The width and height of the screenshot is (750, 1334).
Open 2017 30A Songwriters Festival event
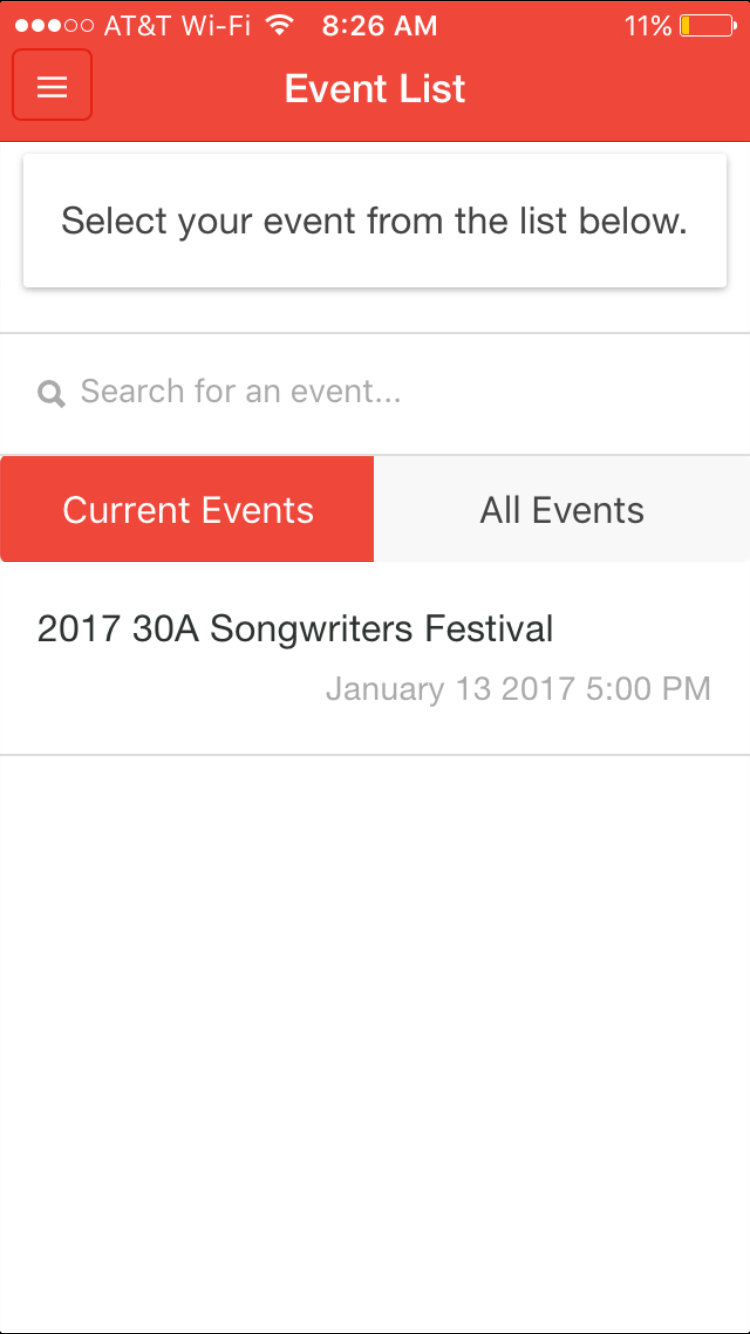(375, 659)
